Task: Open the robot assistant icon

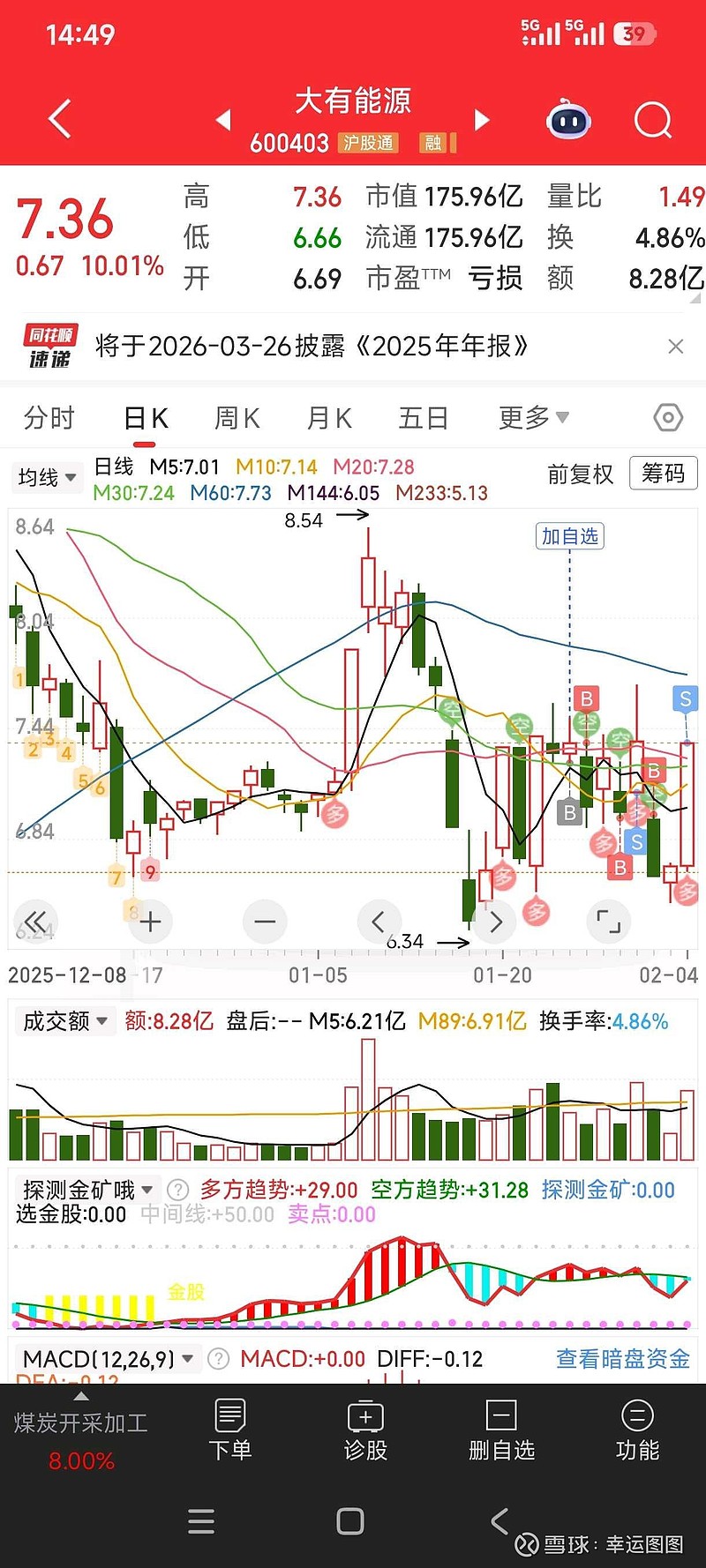Action: [569, 120]
